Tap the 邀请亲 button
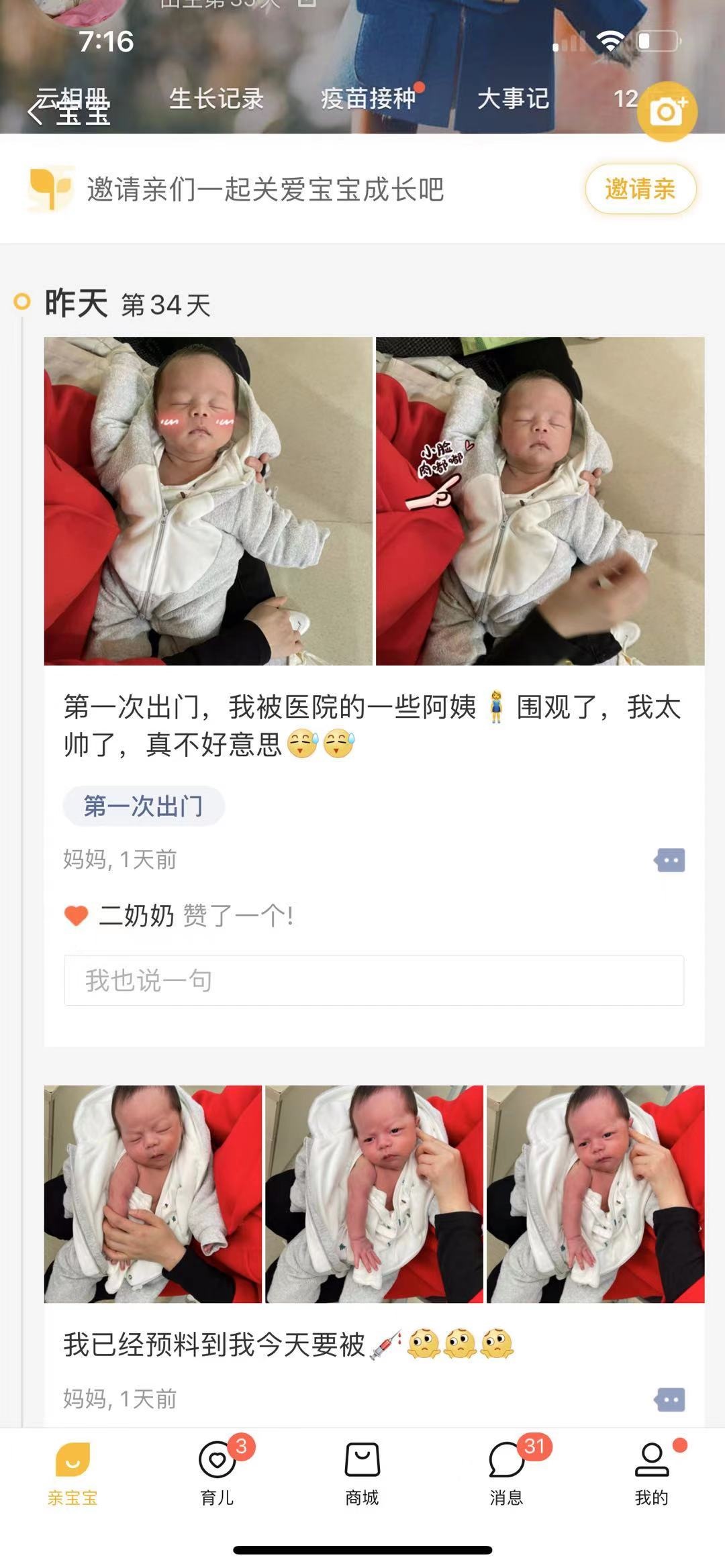Viewport: 725px width, 1568px height. (x=640, y=189)
